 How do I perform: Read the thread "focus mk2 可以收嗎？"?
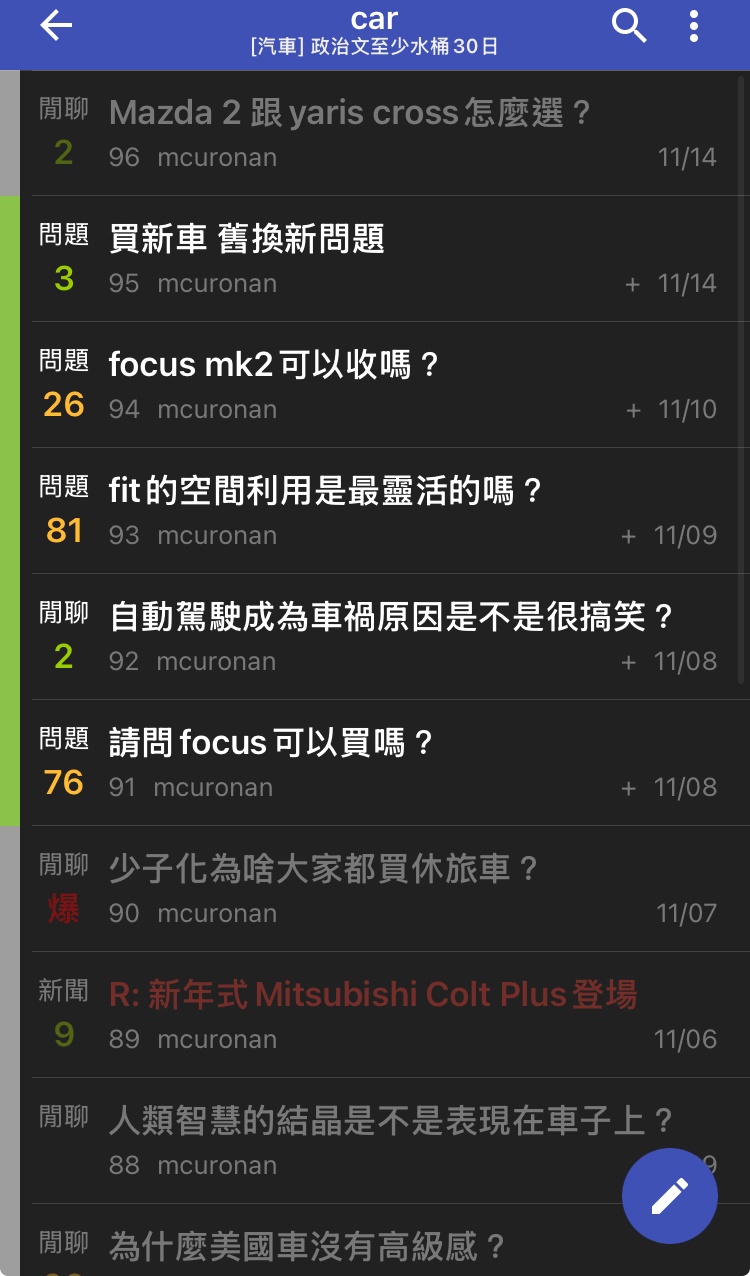(x=275, y=365)
